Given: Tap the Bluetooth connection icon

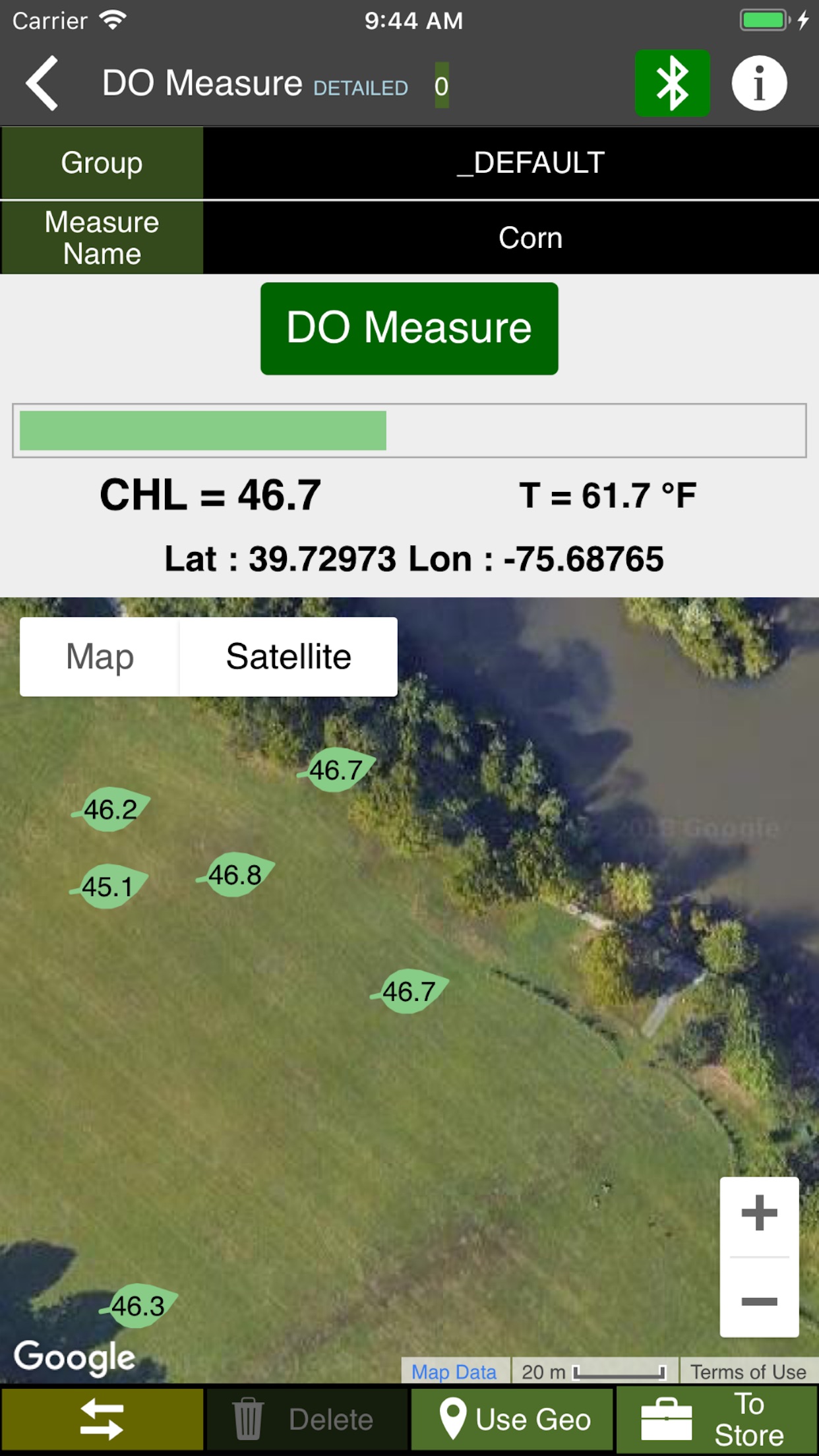Looking at the screenshot, I should click(x=672, y=84).
